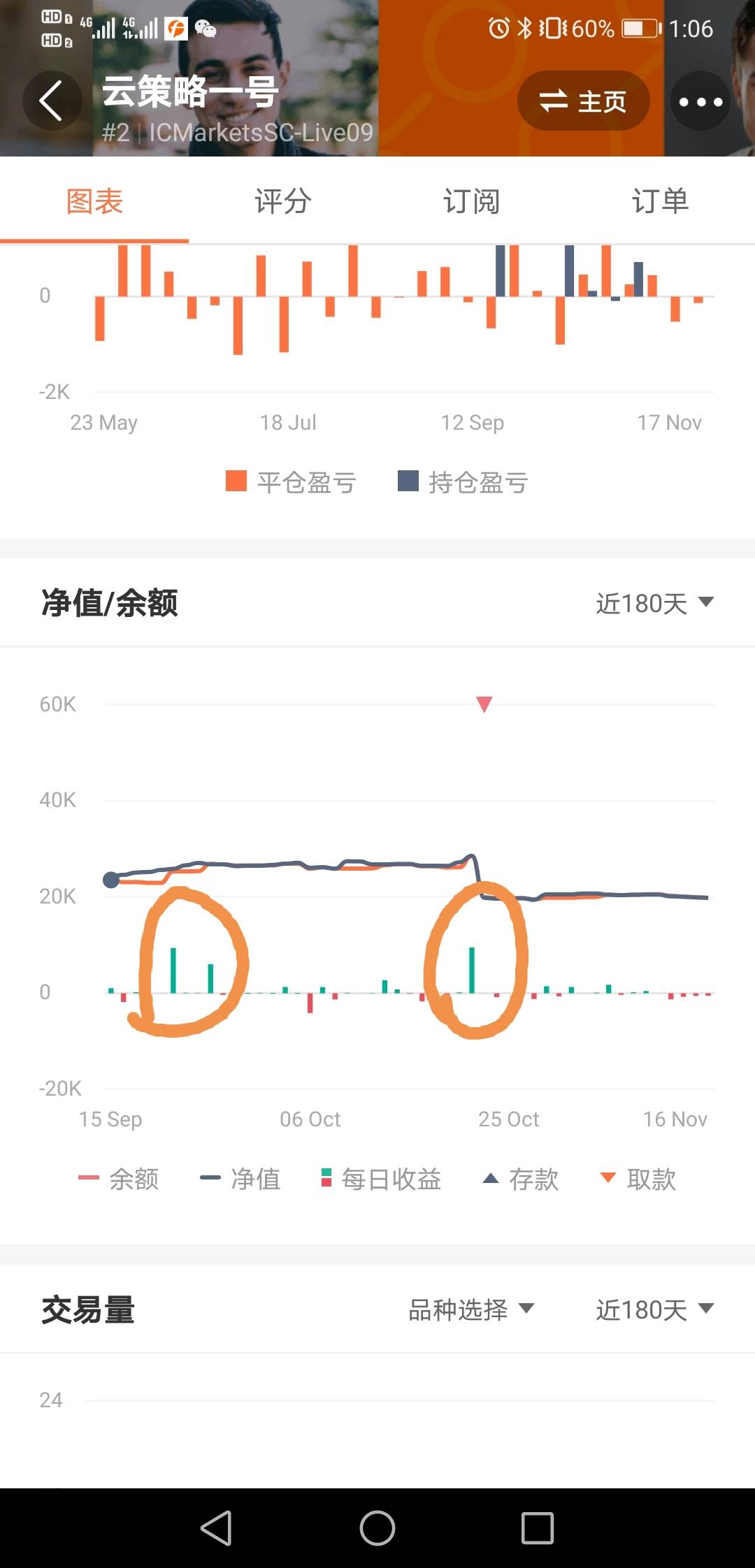Open recent apps with the square button

[x=538, y=1528]
